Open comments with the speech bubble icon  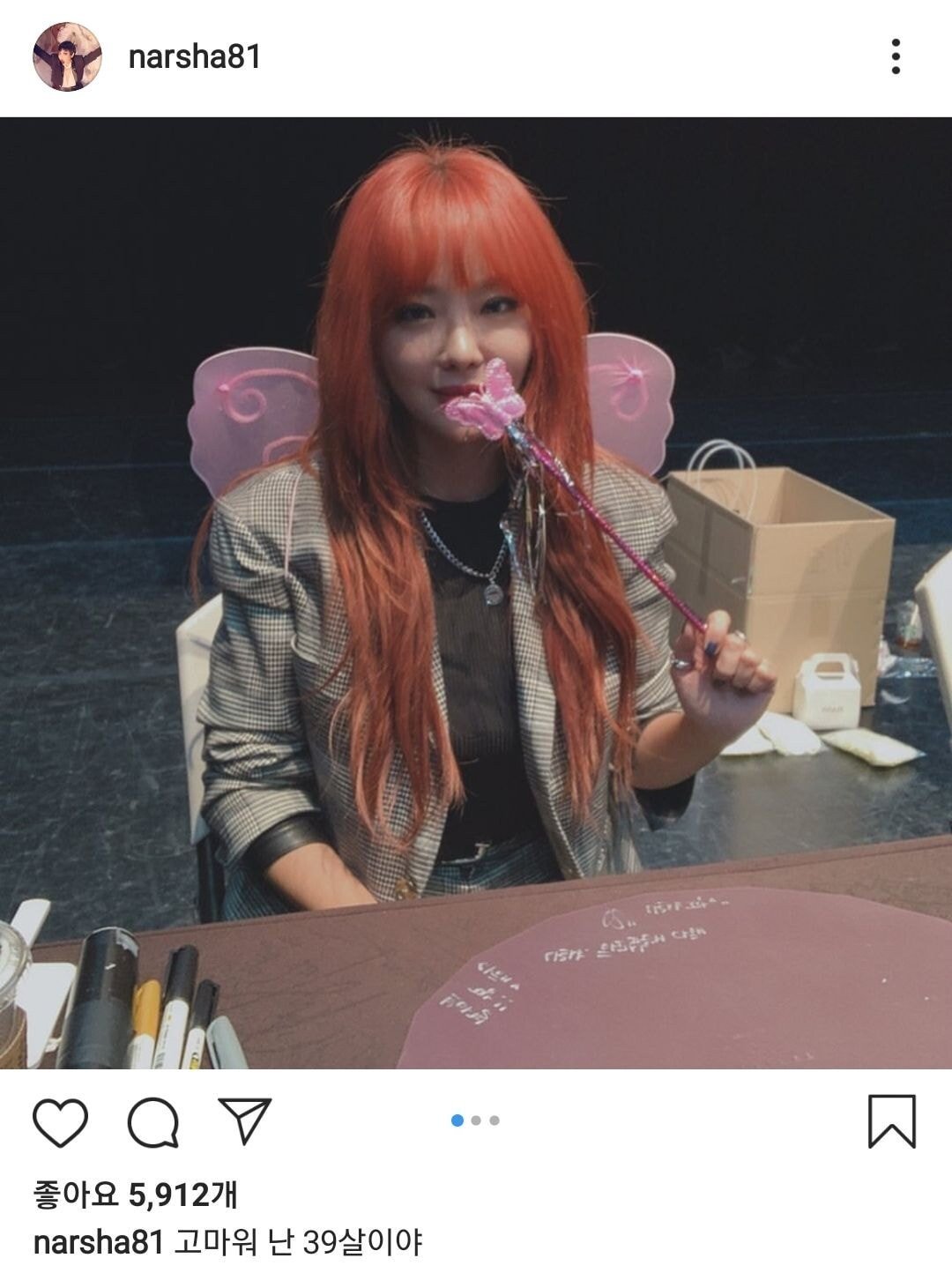click(x=153, y=1122)
